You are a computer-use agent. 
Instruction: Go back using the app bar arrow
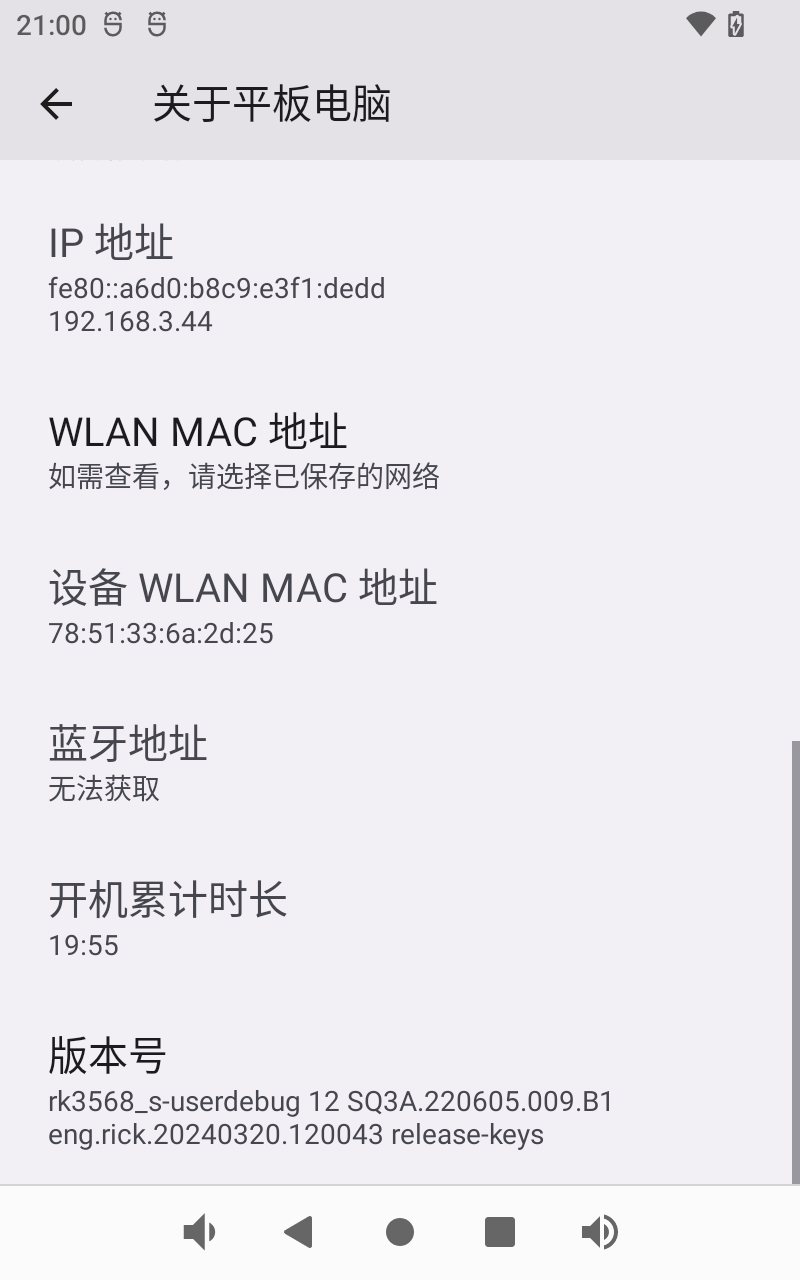[56, 104]
